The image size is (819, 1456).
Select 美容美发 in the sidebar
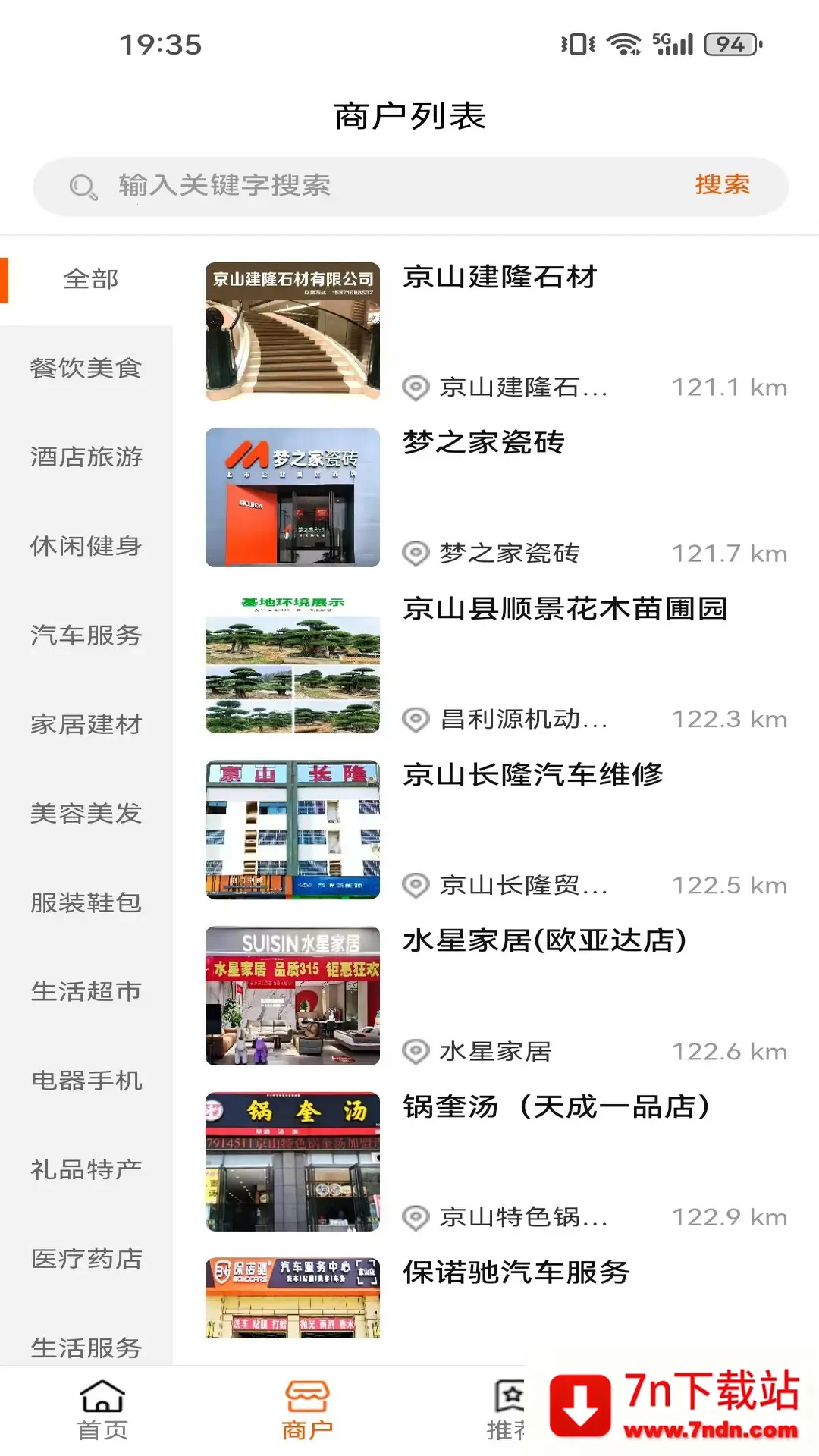coord(86,814)
